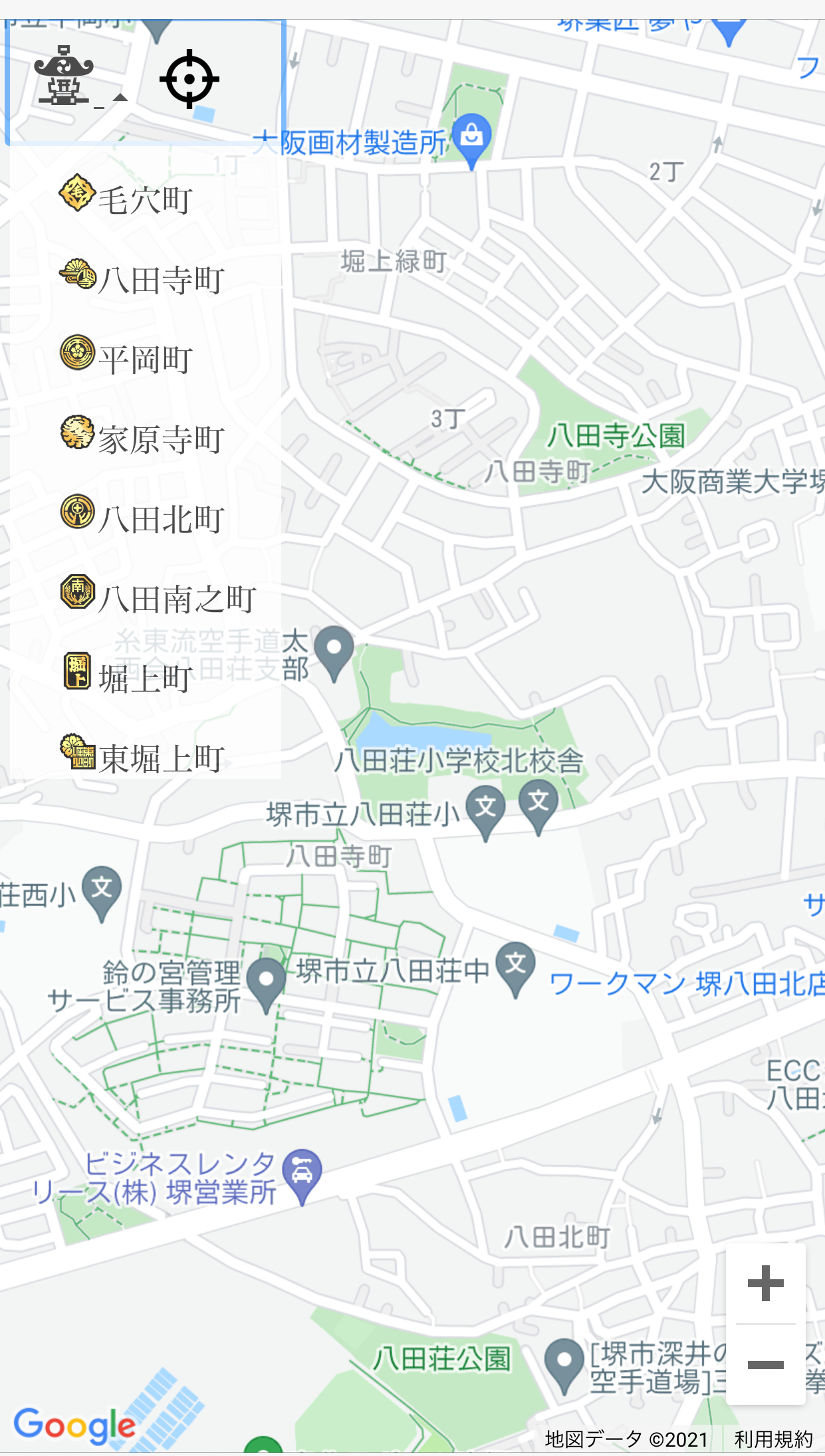The image size is (825, 1456).
Task: Center map on my current location
Action: click(x=189, y=78)
